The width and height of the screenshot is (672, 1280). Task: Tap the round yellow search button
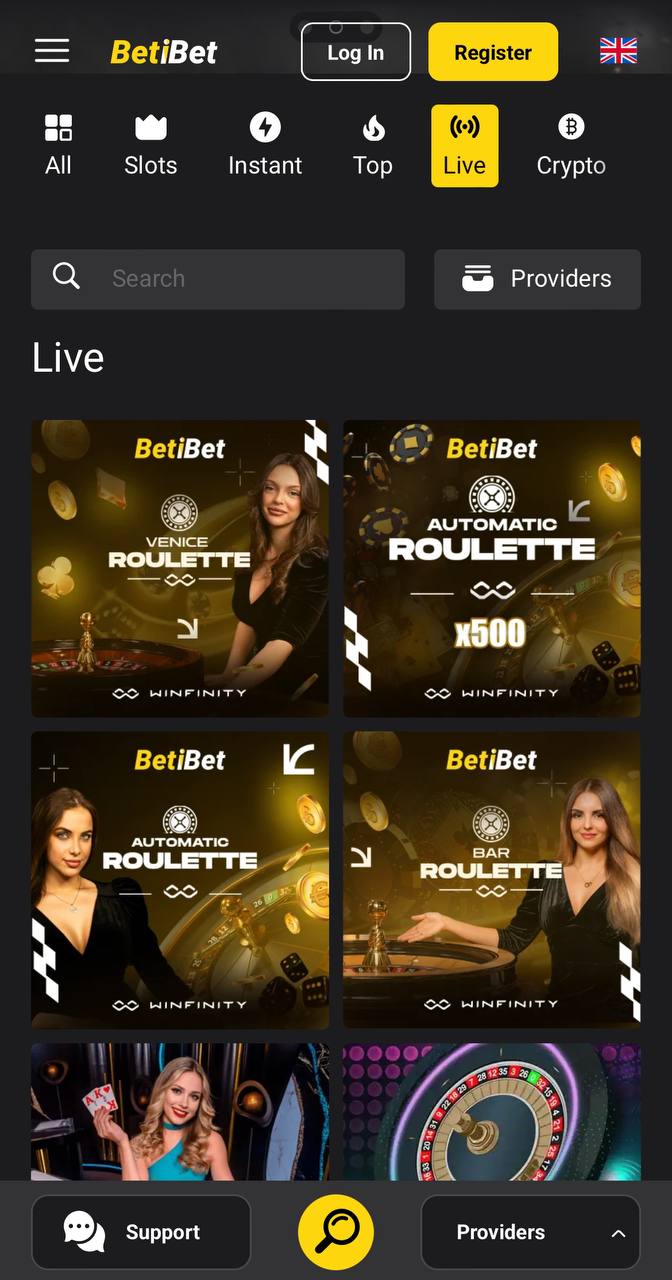point(336,1232)
